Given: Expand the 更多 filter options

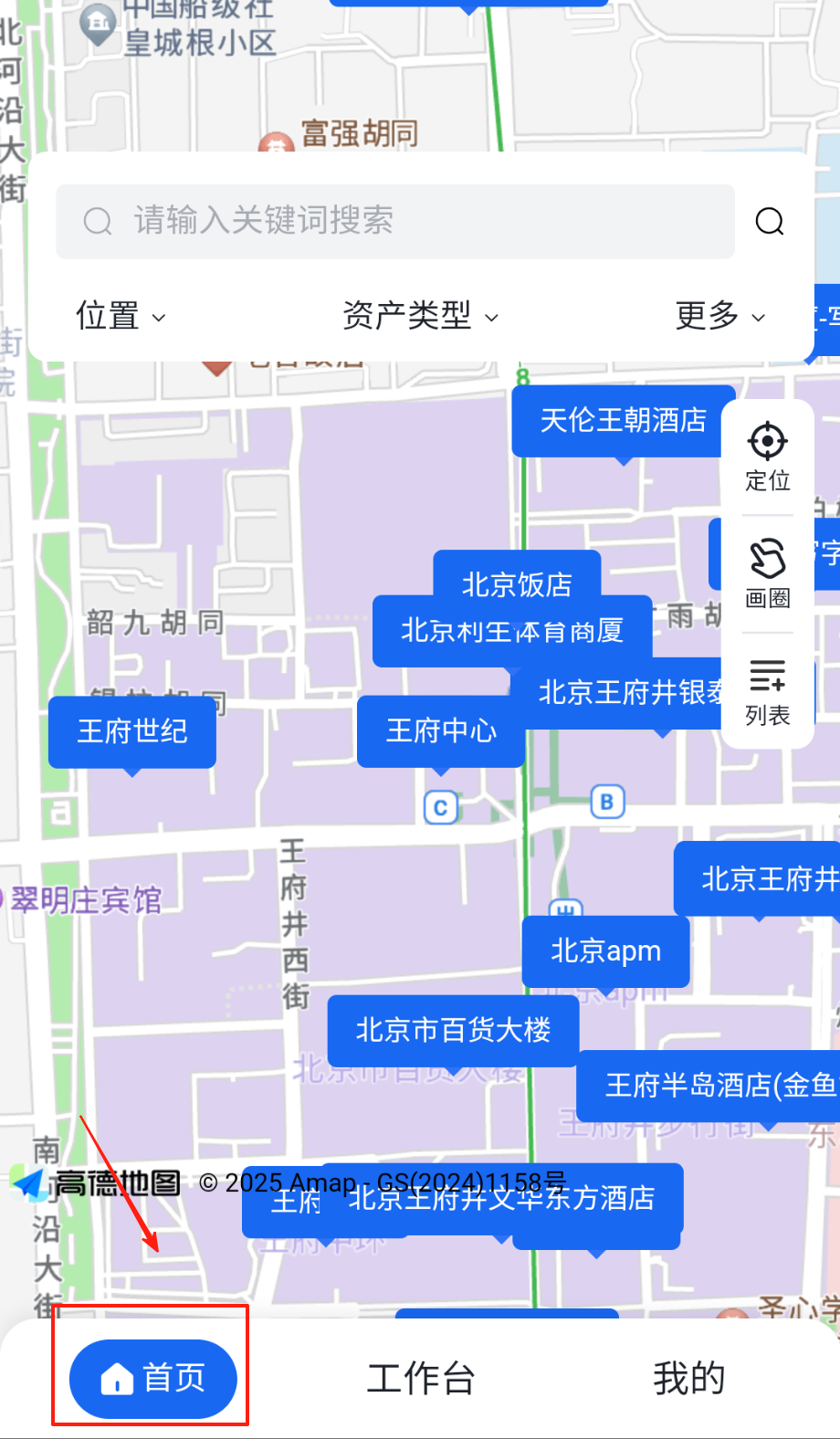Looking at the screenshot, I should tap(719, 316).
